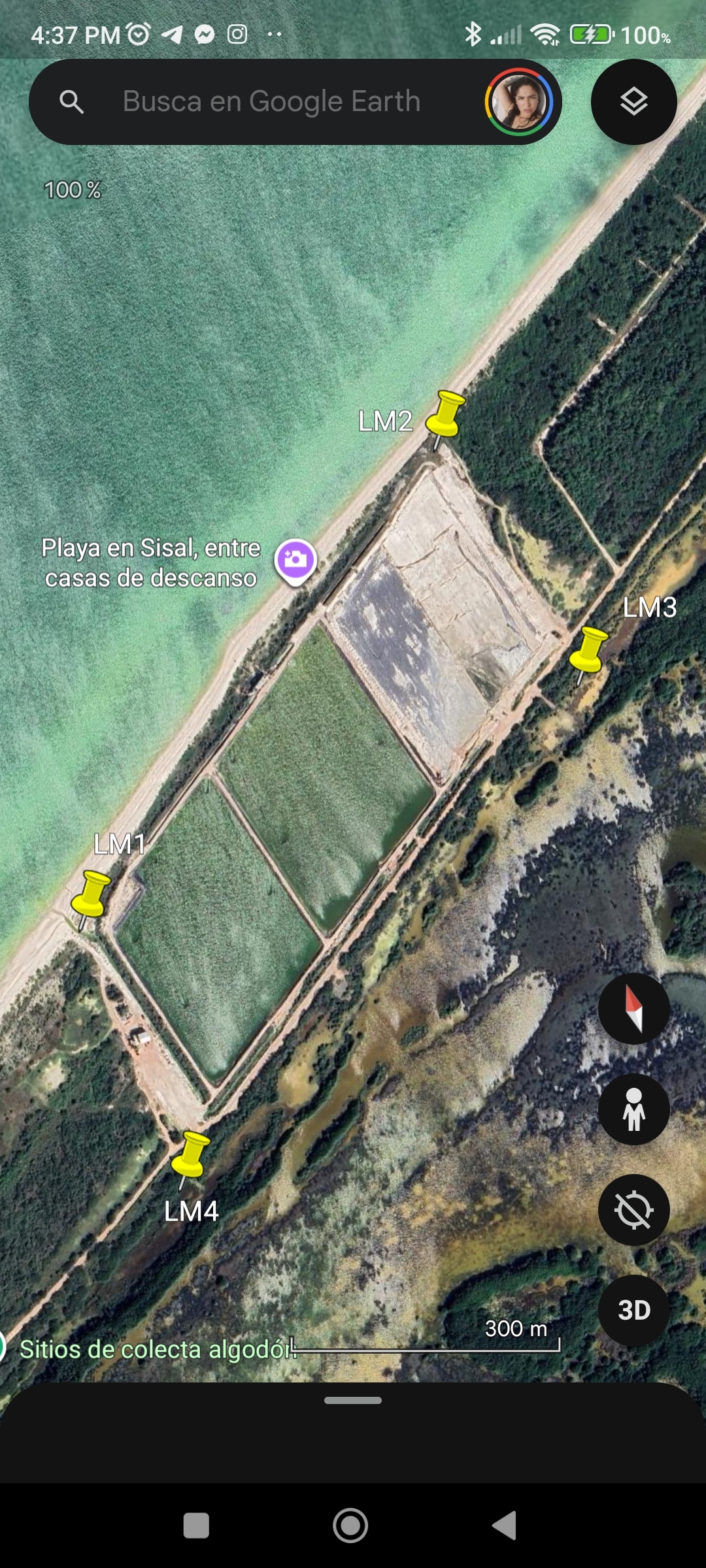Go to the home screen

click(350, 1526)
